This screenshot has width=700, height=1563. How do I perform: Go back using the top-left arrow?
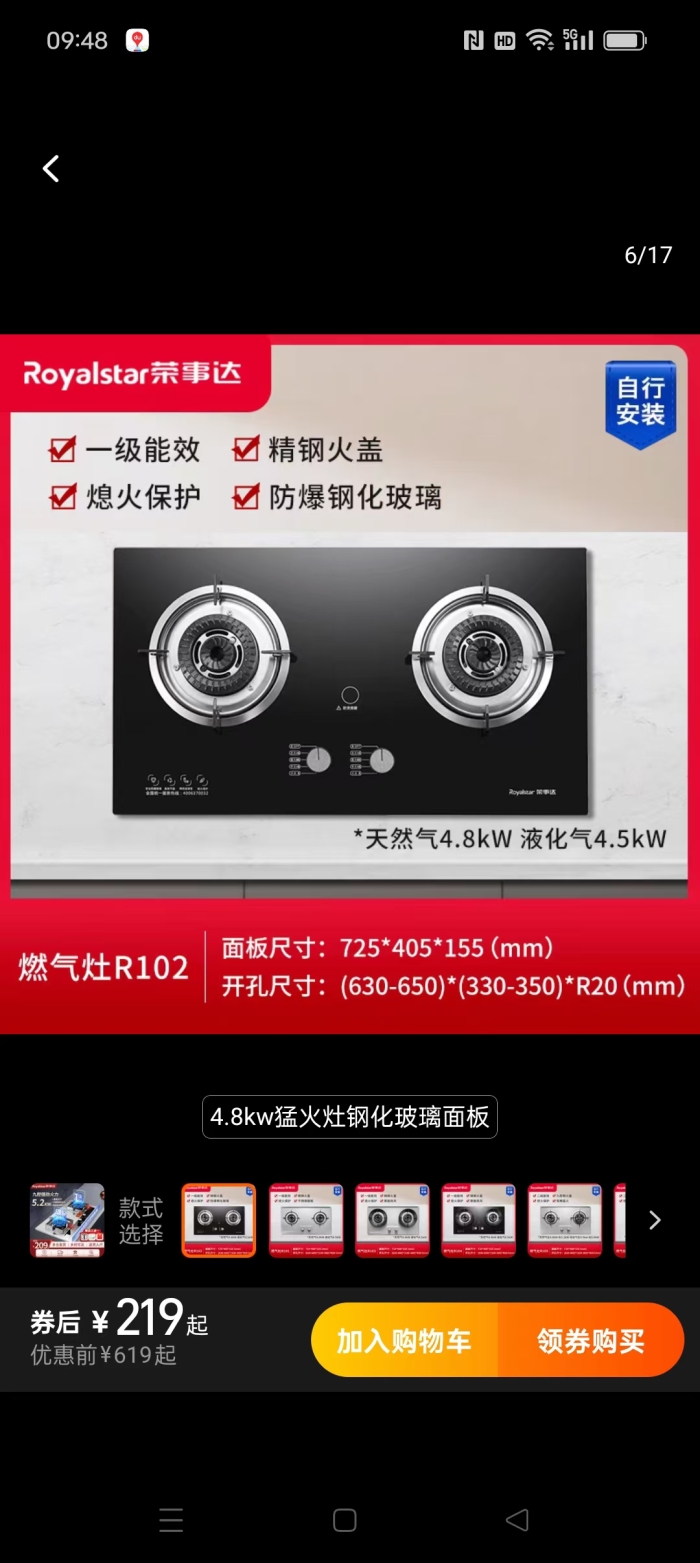tap(51, 169)
